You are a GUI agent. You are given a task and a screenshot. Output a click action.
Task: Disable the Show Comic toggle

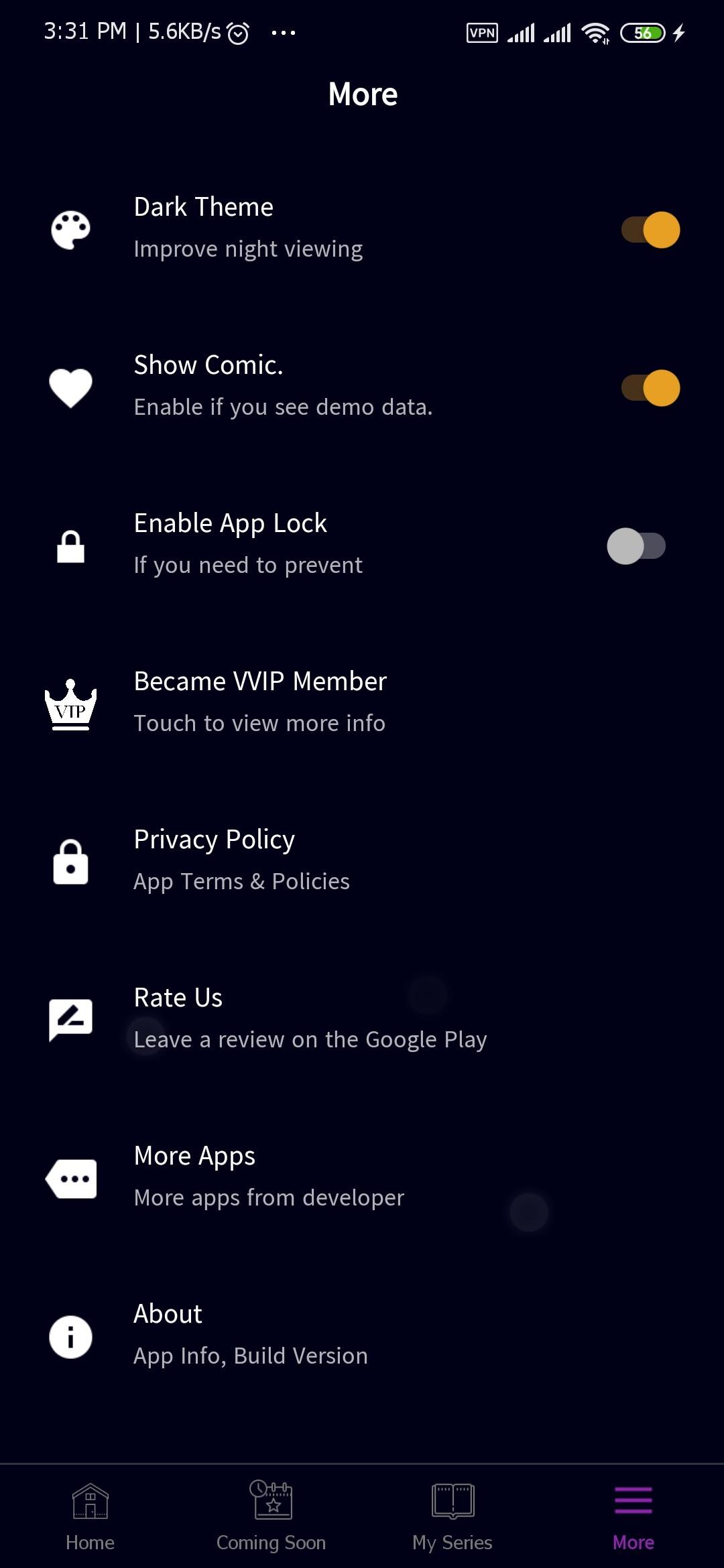coord(650,388)
